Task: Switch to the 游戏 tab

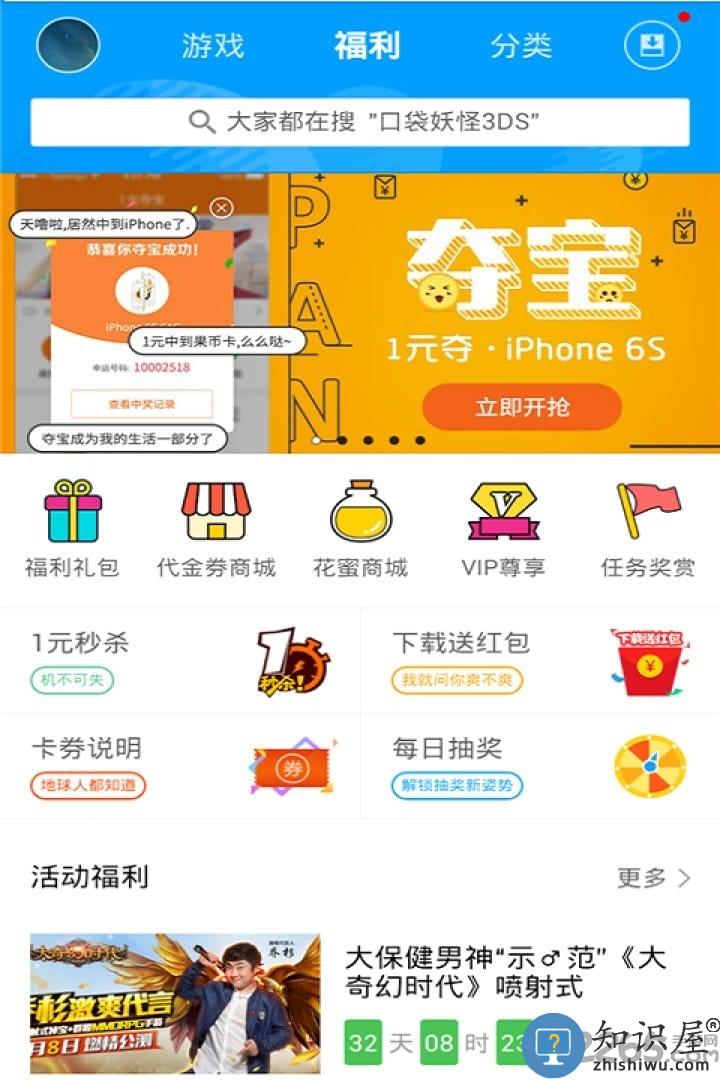Action: (212, 46)
